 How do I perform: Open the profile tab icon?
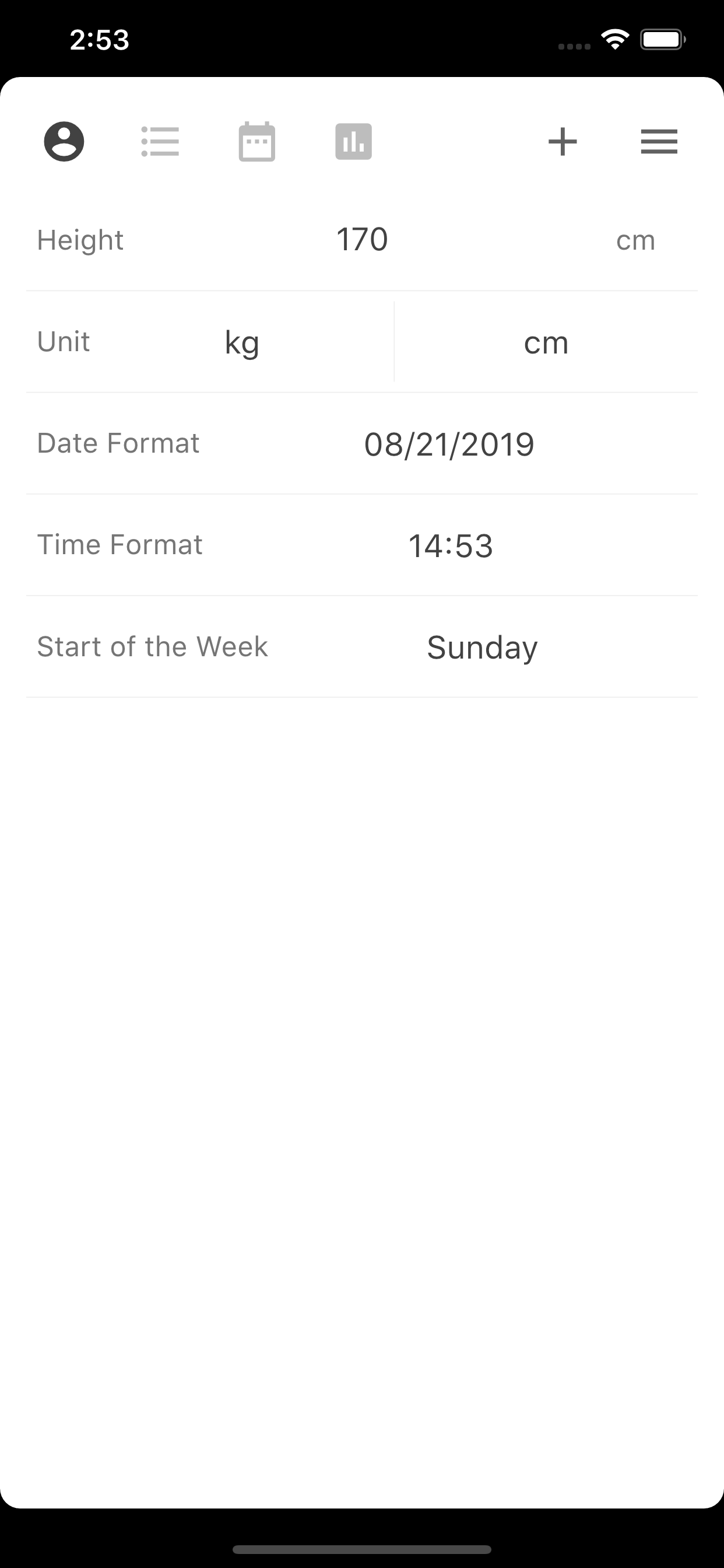click(64, 142)
